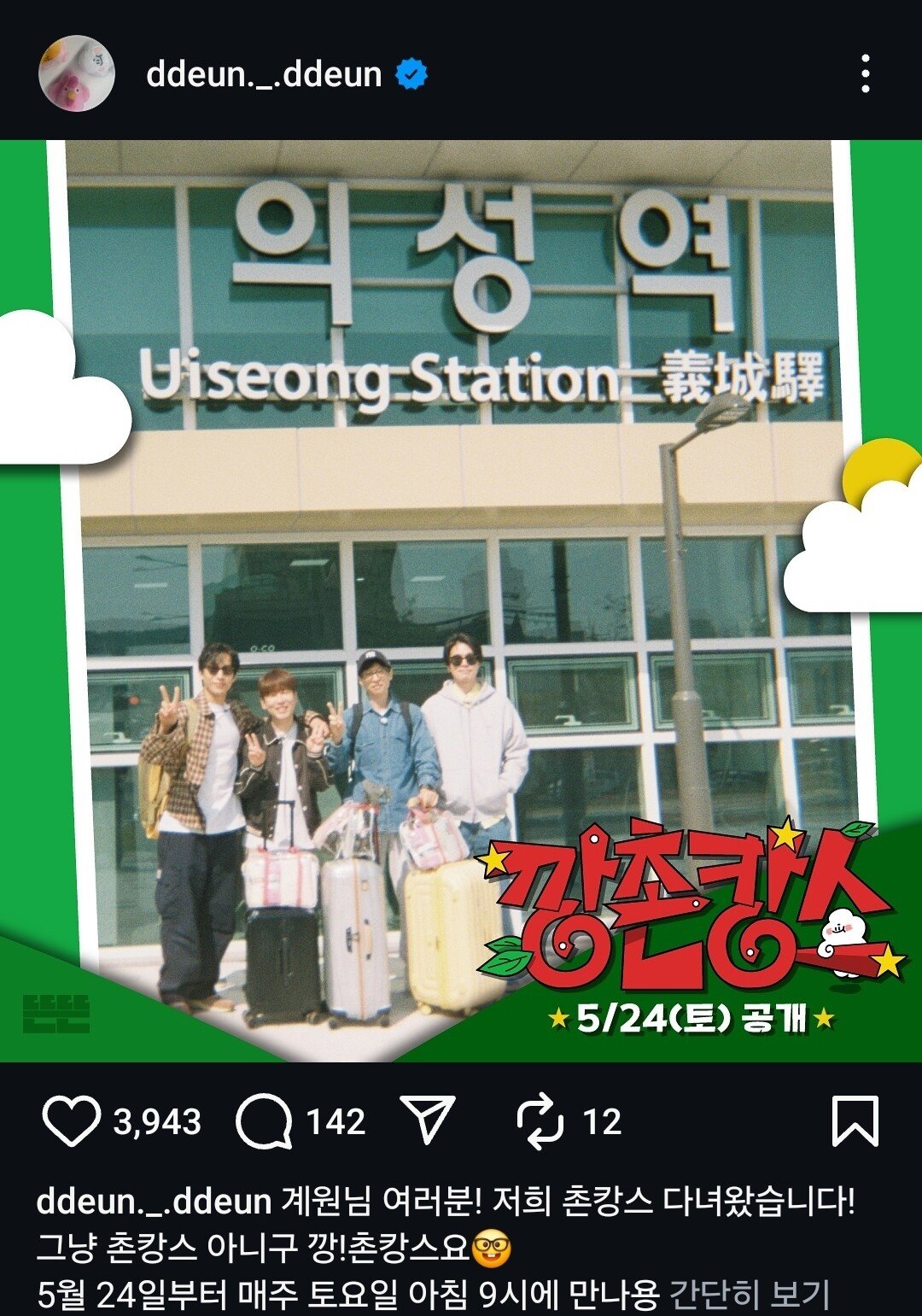The image size is (922, 1316).
Task: Repost this post
Action: (540, 1121)
